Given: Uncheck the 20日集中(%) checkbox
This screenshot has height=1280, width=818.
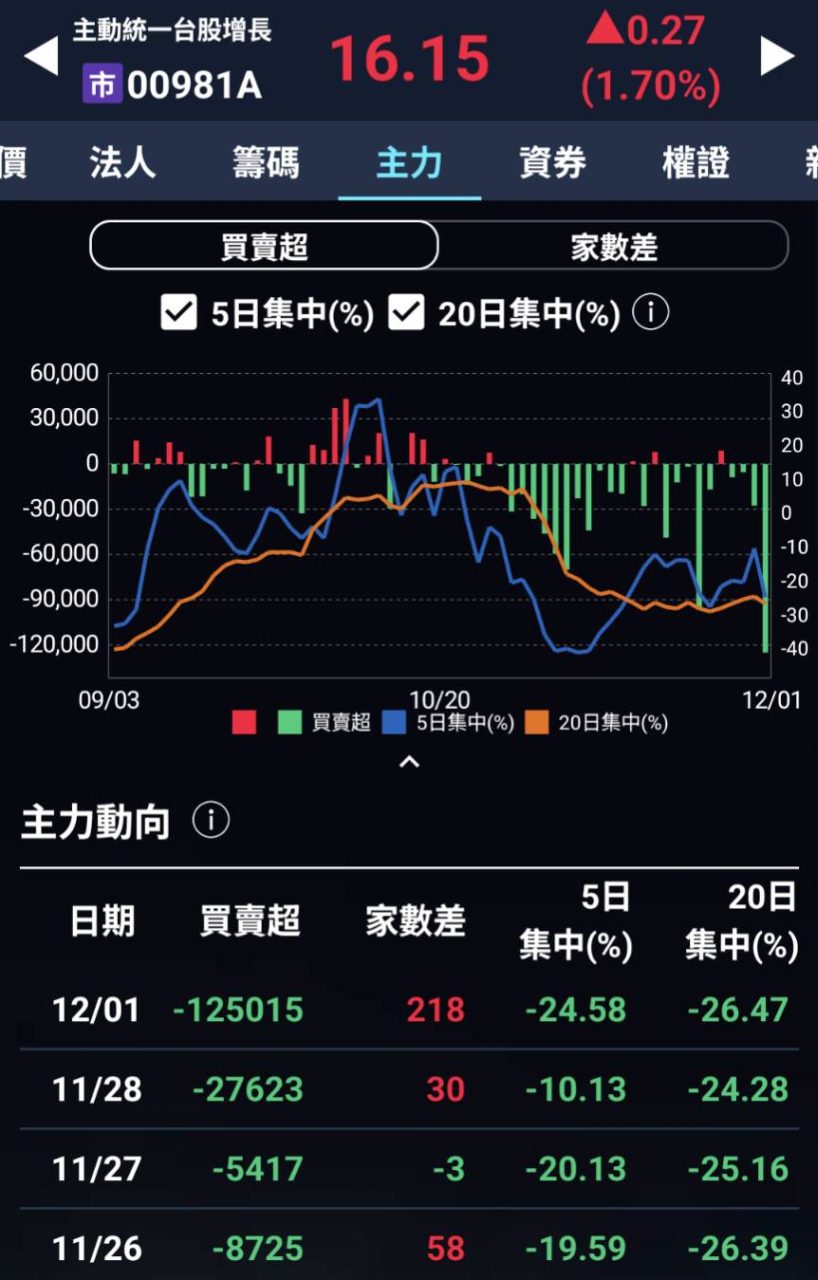Looking at the screenshot, I should click(x=407, y=314).
